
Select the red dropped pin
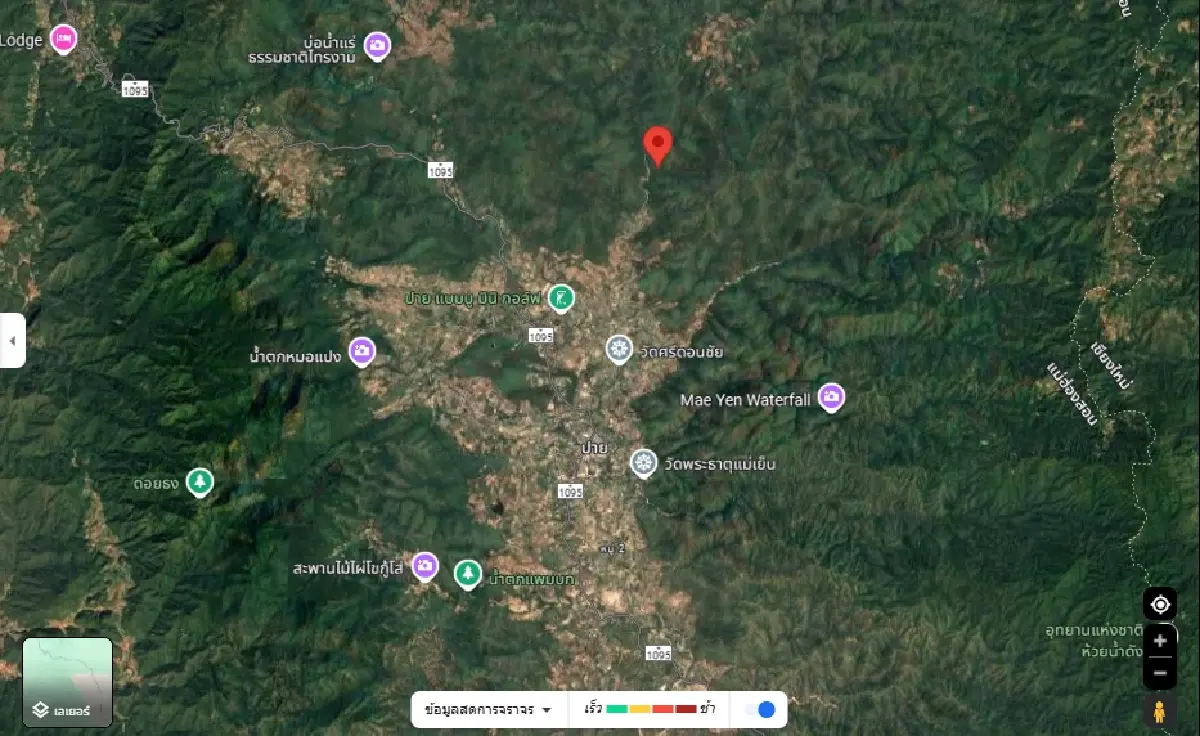pyautogui.click(x=657, y=145)
